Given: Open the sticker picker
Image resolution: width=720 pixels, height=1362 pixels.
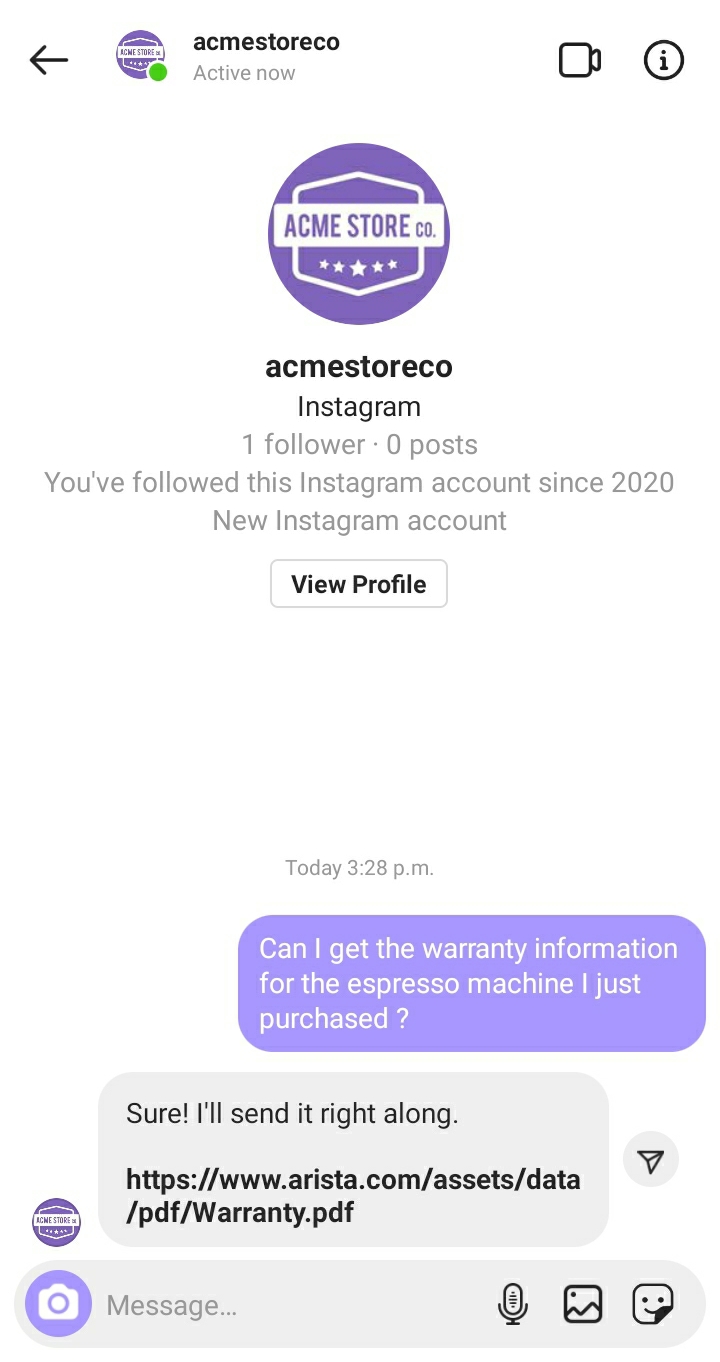Looking at the screenshot, I should [x=653, y=1304].
